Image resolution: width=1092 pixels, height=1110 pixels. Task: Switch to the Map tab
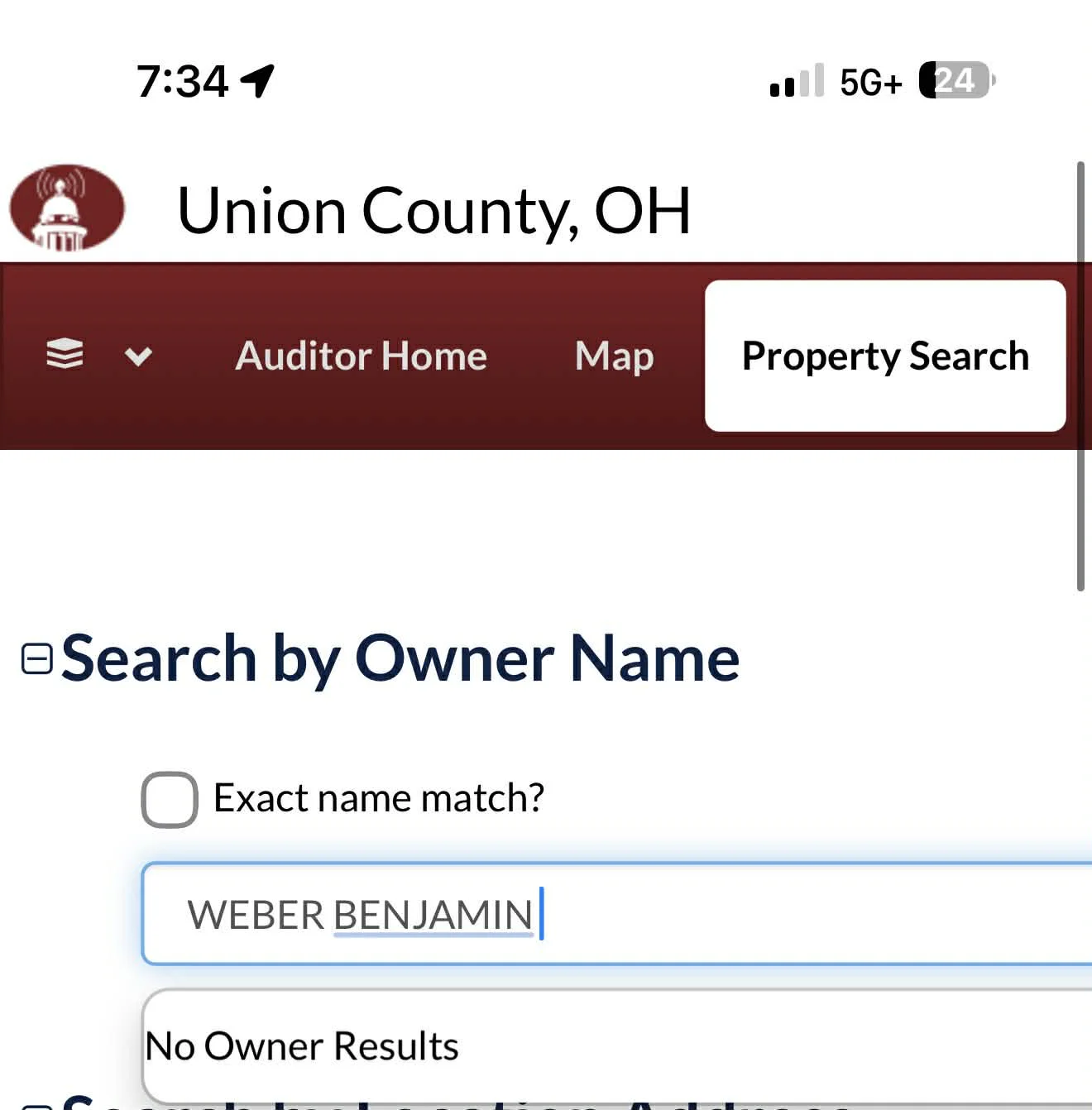[614, 356]
